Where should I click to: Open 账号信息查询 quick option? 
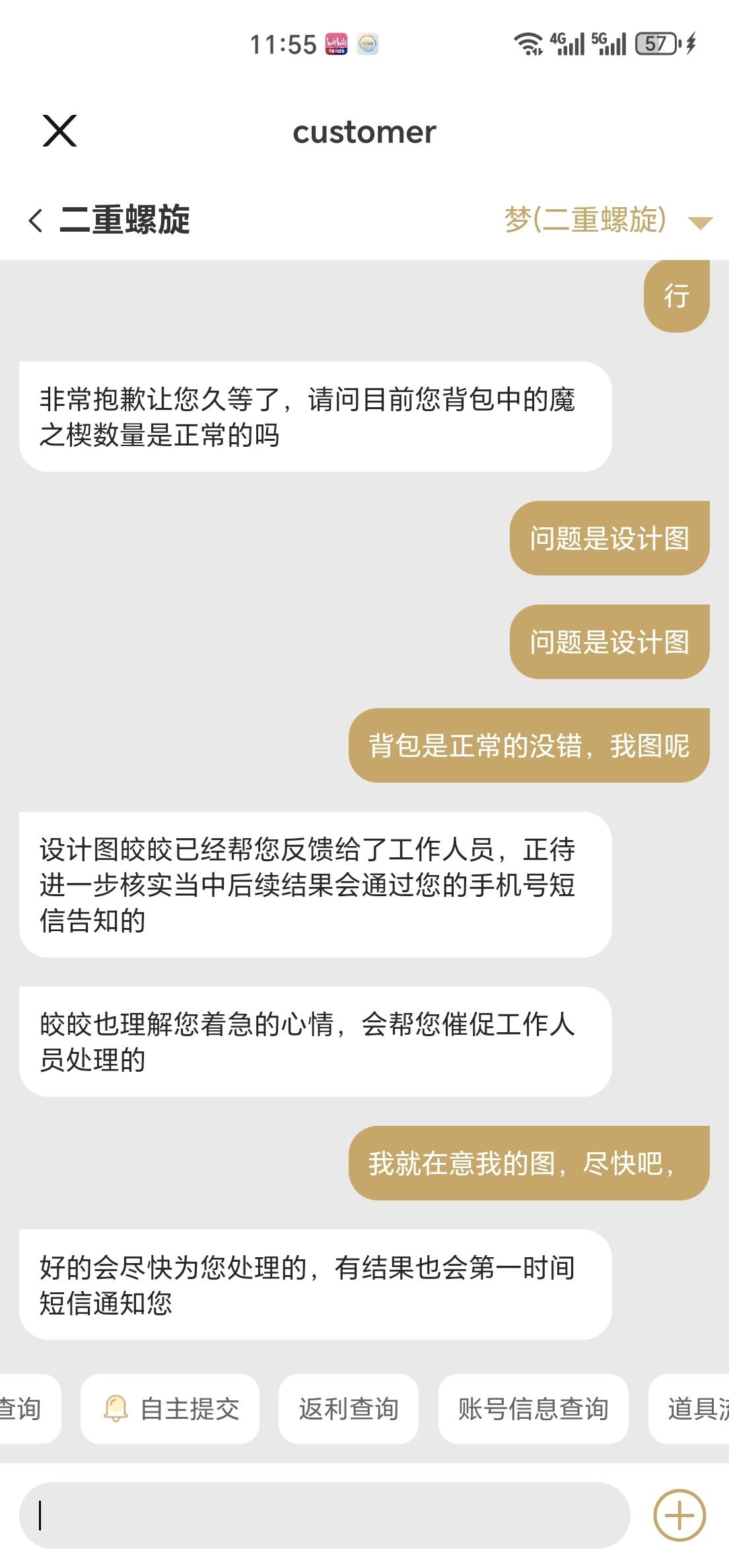533,1409
